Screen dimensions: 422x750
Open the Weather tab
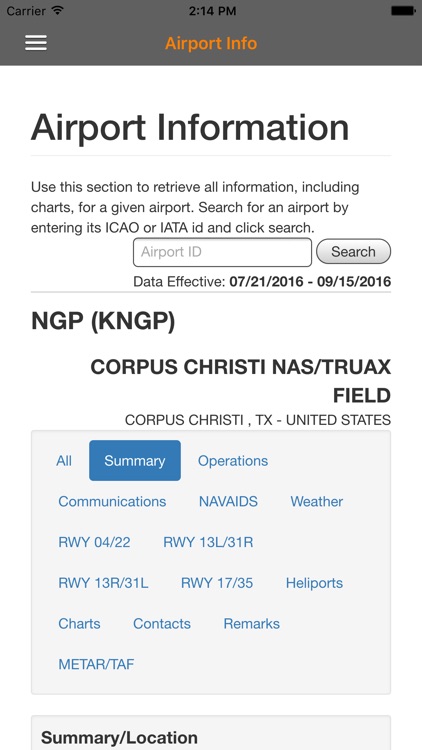click(317, 501)
